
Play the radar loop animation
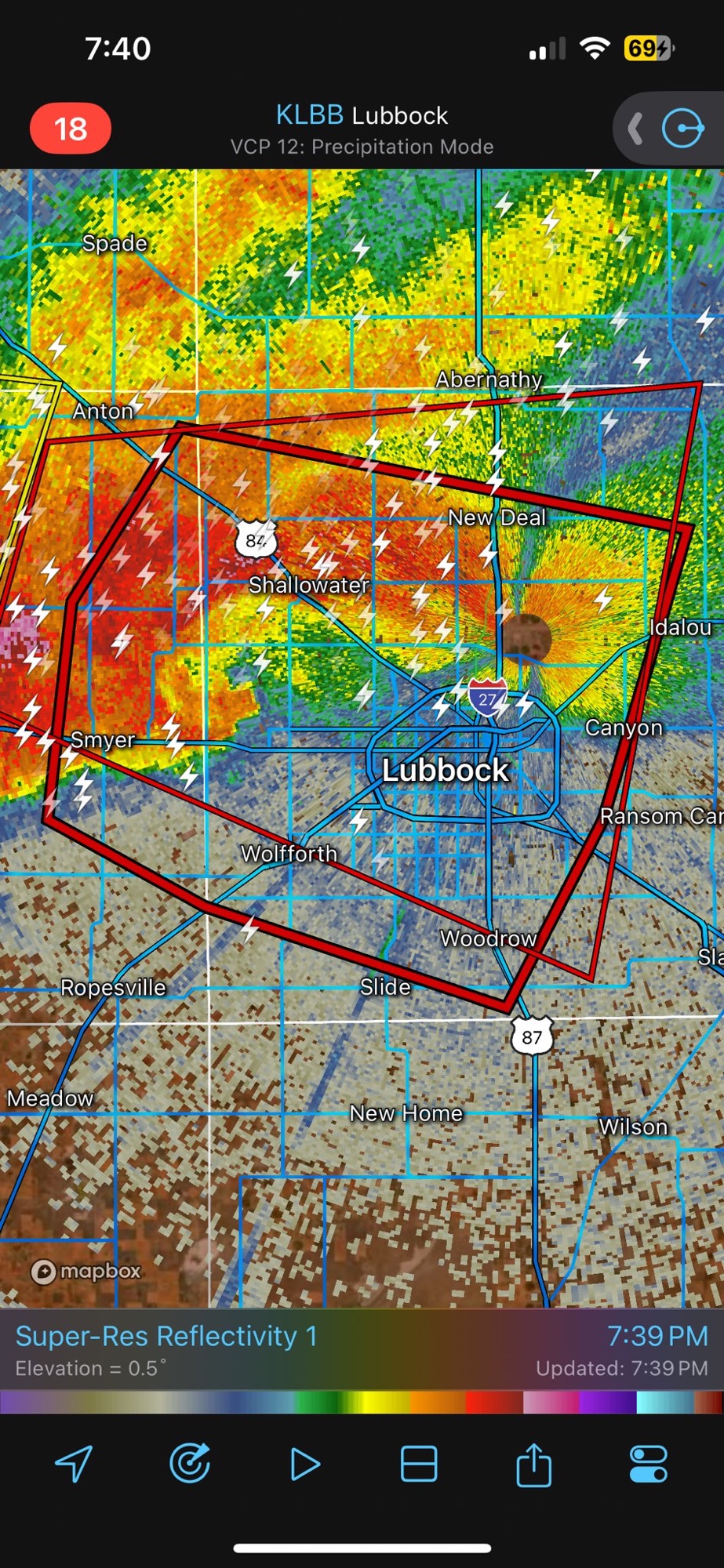[304, 1464]
